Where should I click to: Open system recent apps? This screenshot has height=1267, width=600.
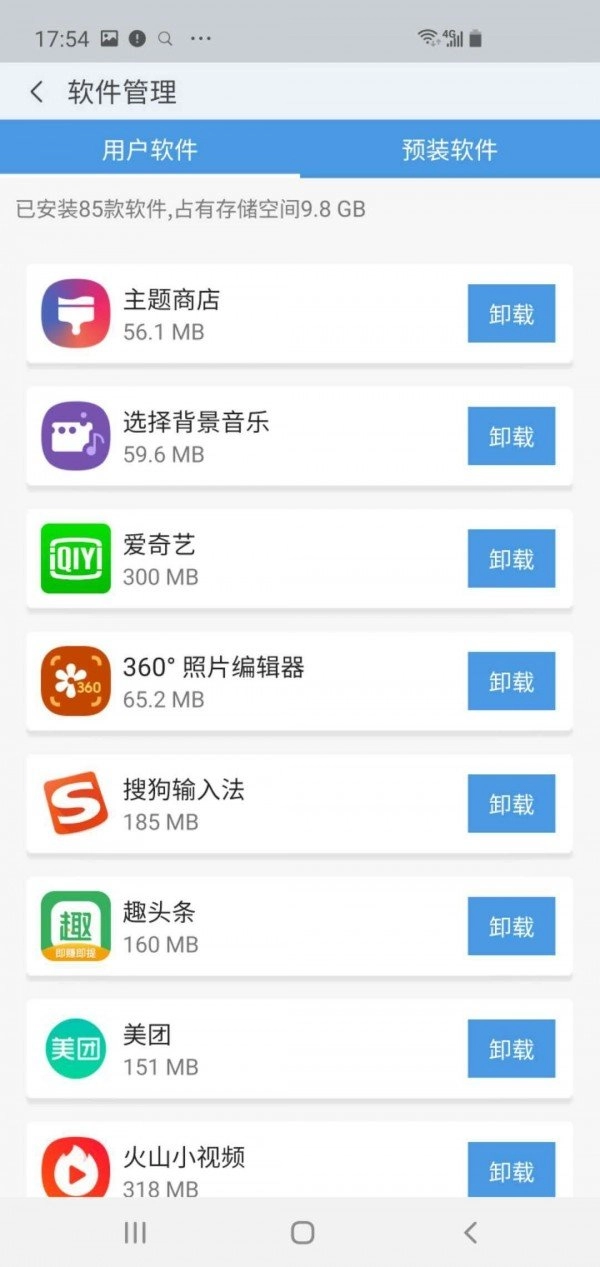(135, 1233)
